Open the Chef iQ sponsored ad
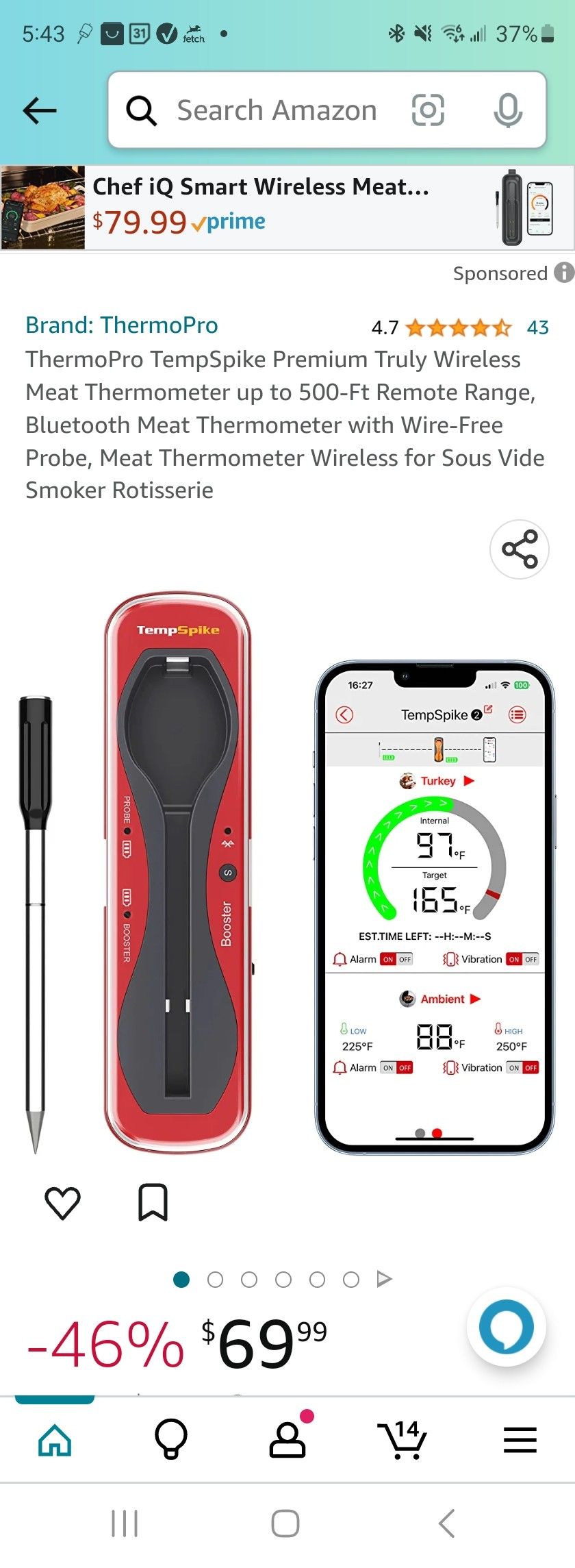Screen dimensions: 575x1568 click(287, 208)
